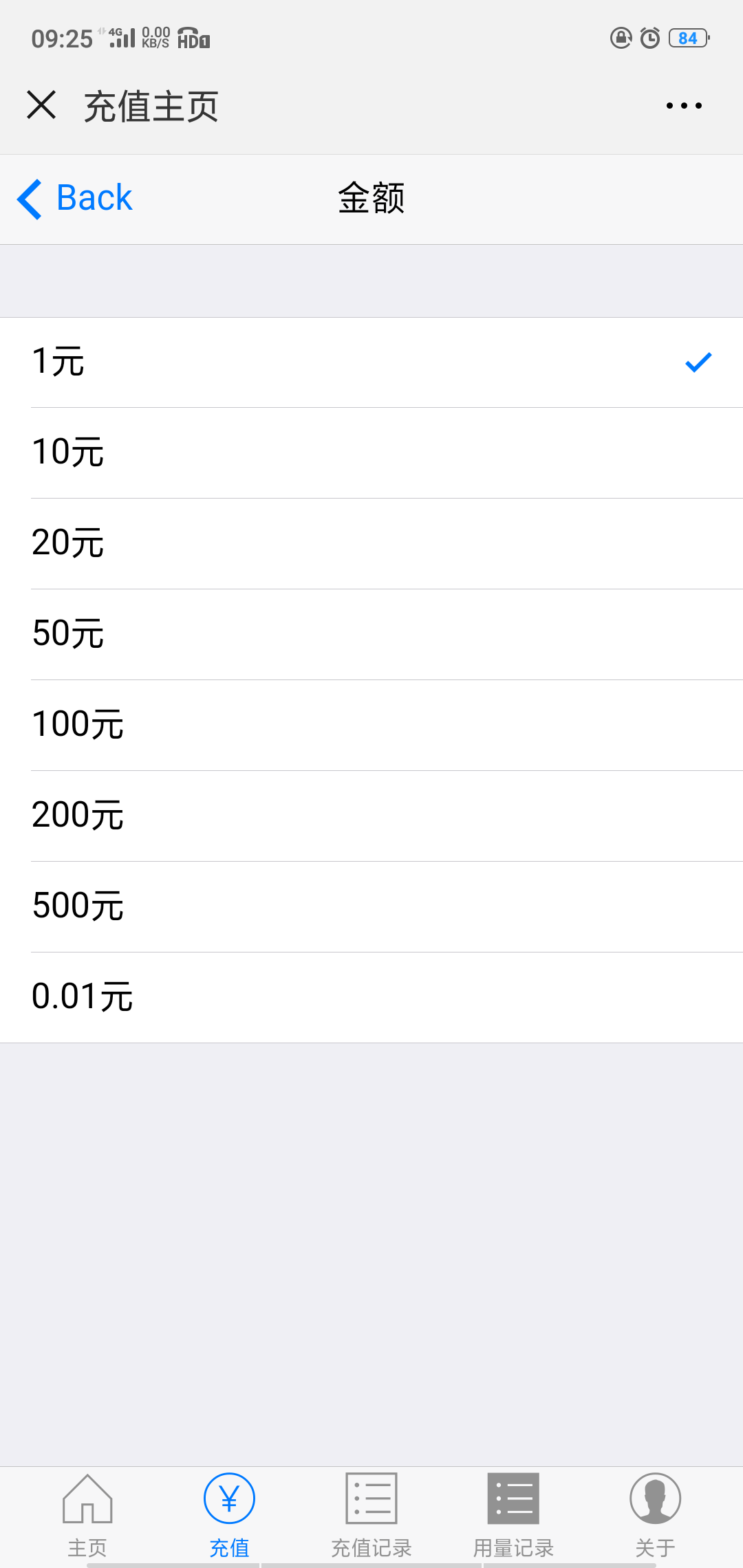Screen dimensions: 743x1568
Task: Pick the 500元 amount
Action: point(371,906)
